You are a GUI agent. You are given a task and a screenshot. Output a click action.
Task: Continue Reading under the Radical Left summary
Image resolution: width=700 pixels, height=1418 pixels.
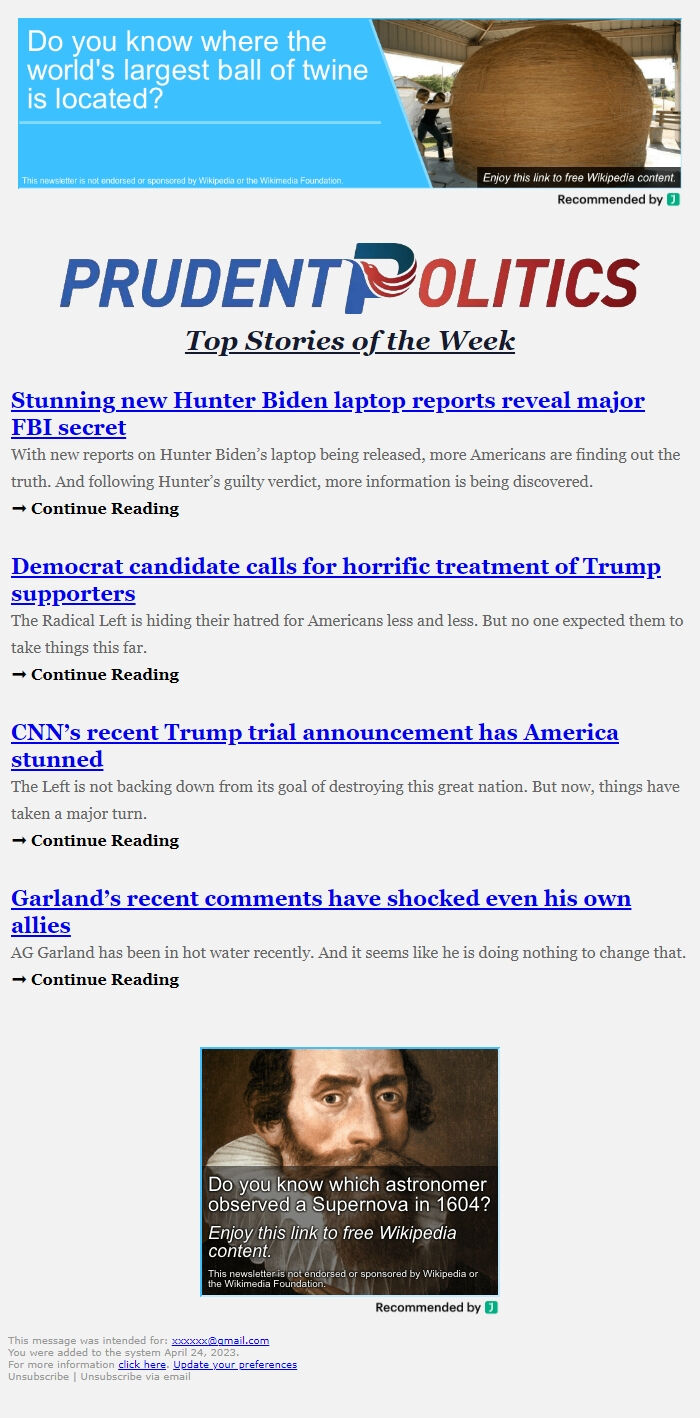pyautogui.click(x=95, y=674)
